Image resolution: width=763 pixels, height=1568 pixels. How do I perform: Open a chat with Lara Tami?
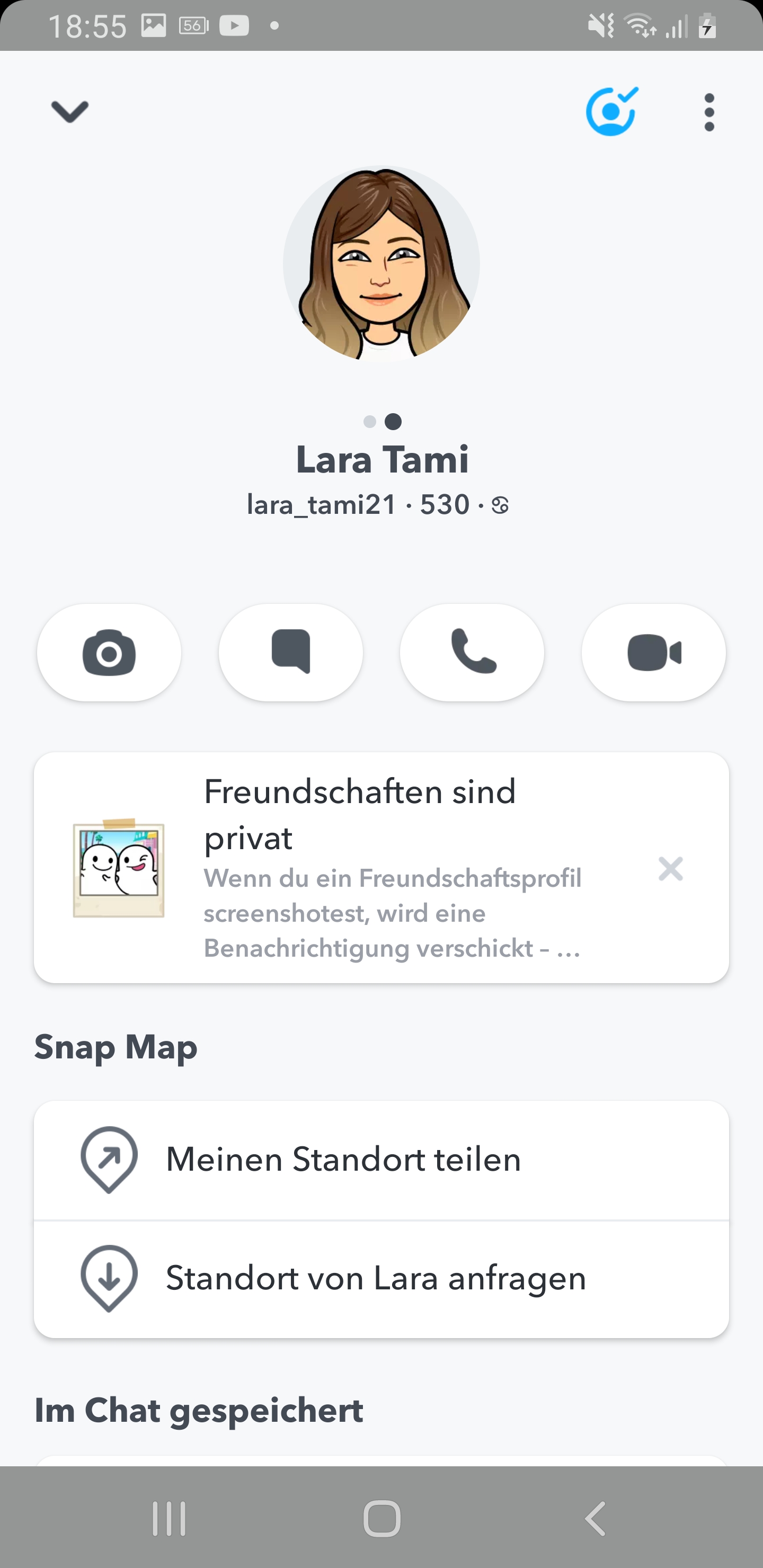[x=290, y=652]
